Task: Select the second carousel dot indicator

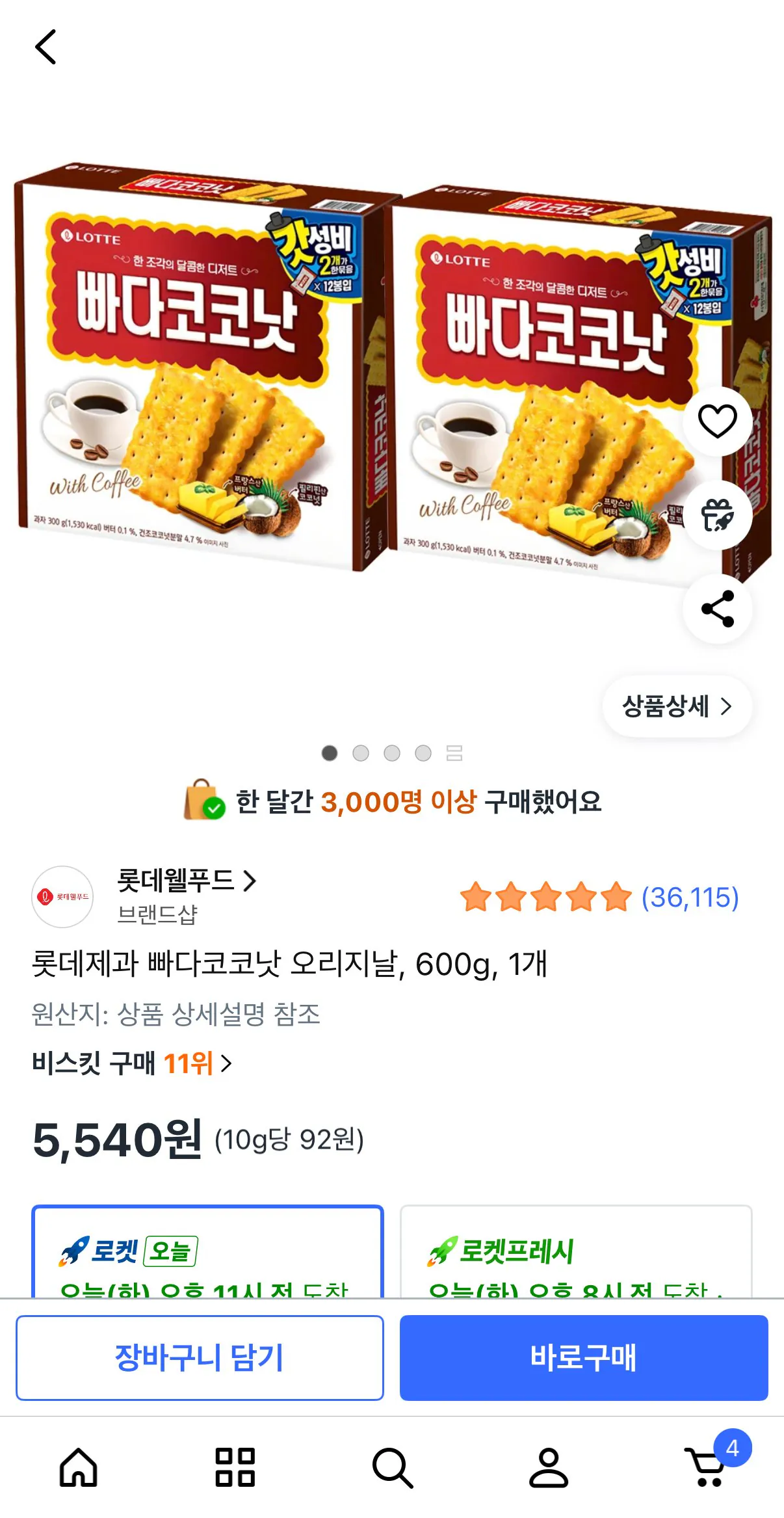Action: pyautogui.click(x=361, y=752)
